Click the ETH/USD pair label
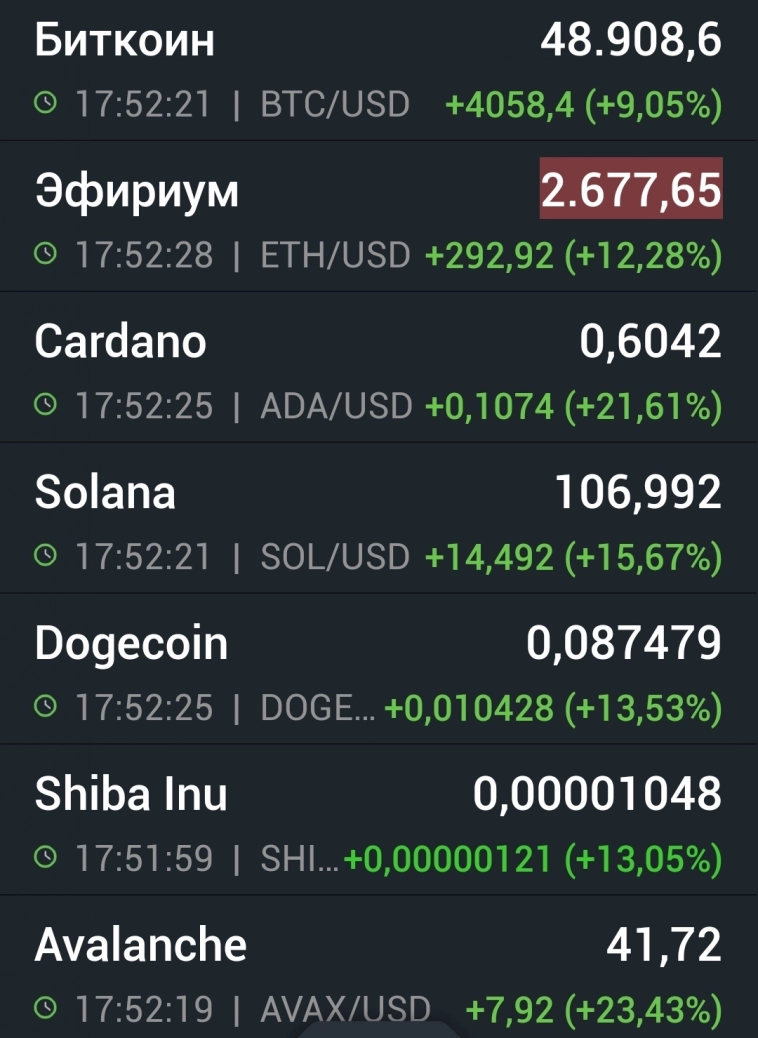This screenshot has height=1038, width=758. 335,255
